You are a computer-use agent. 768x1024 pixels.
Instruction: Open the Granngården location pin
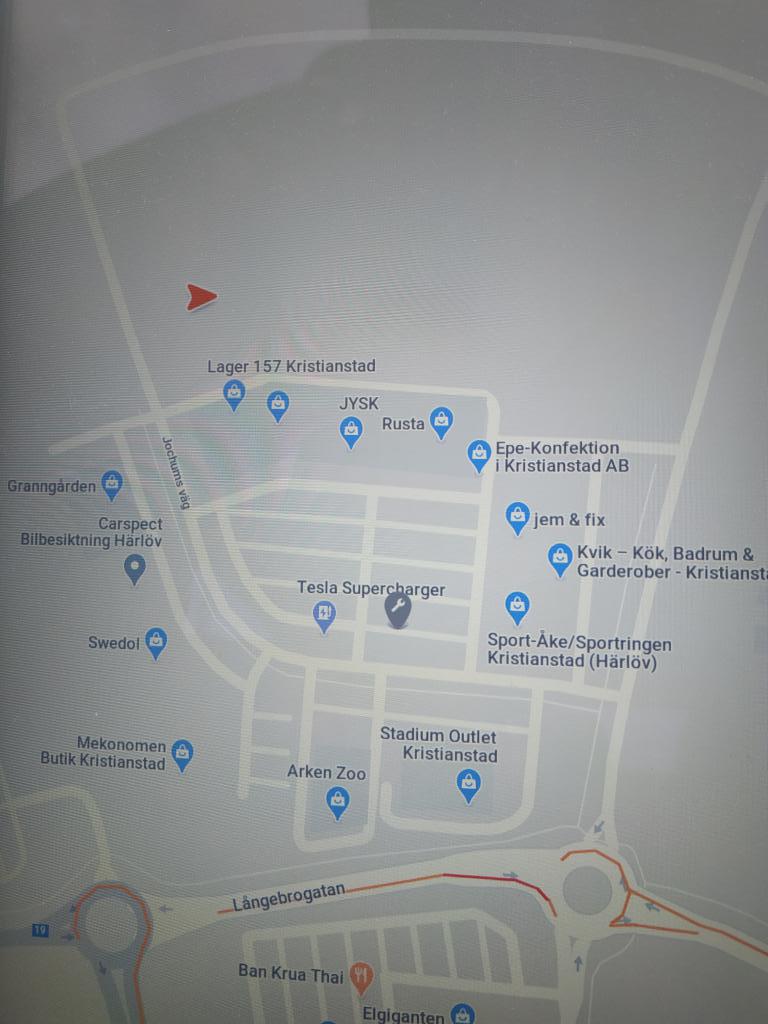pos(112,485)
